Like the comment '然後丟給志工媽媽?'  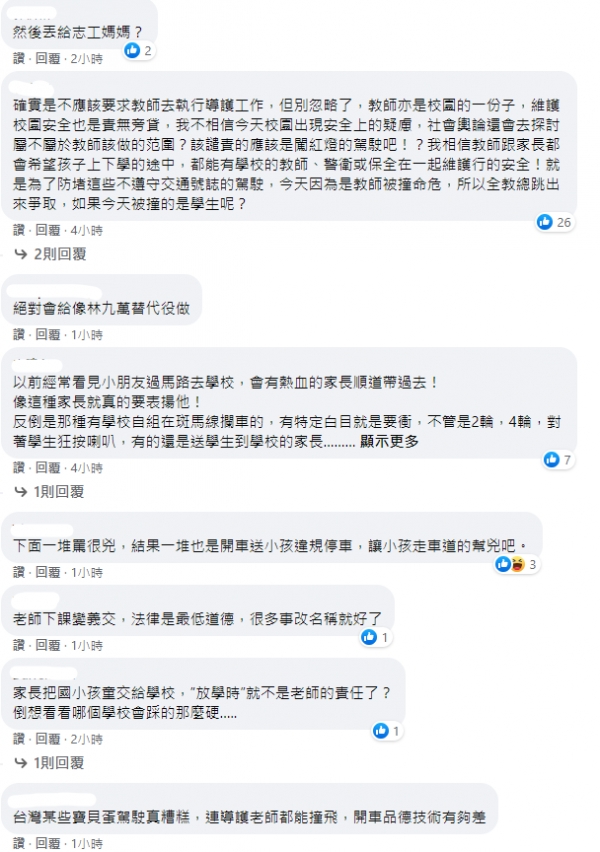click(x=19, y=59)
